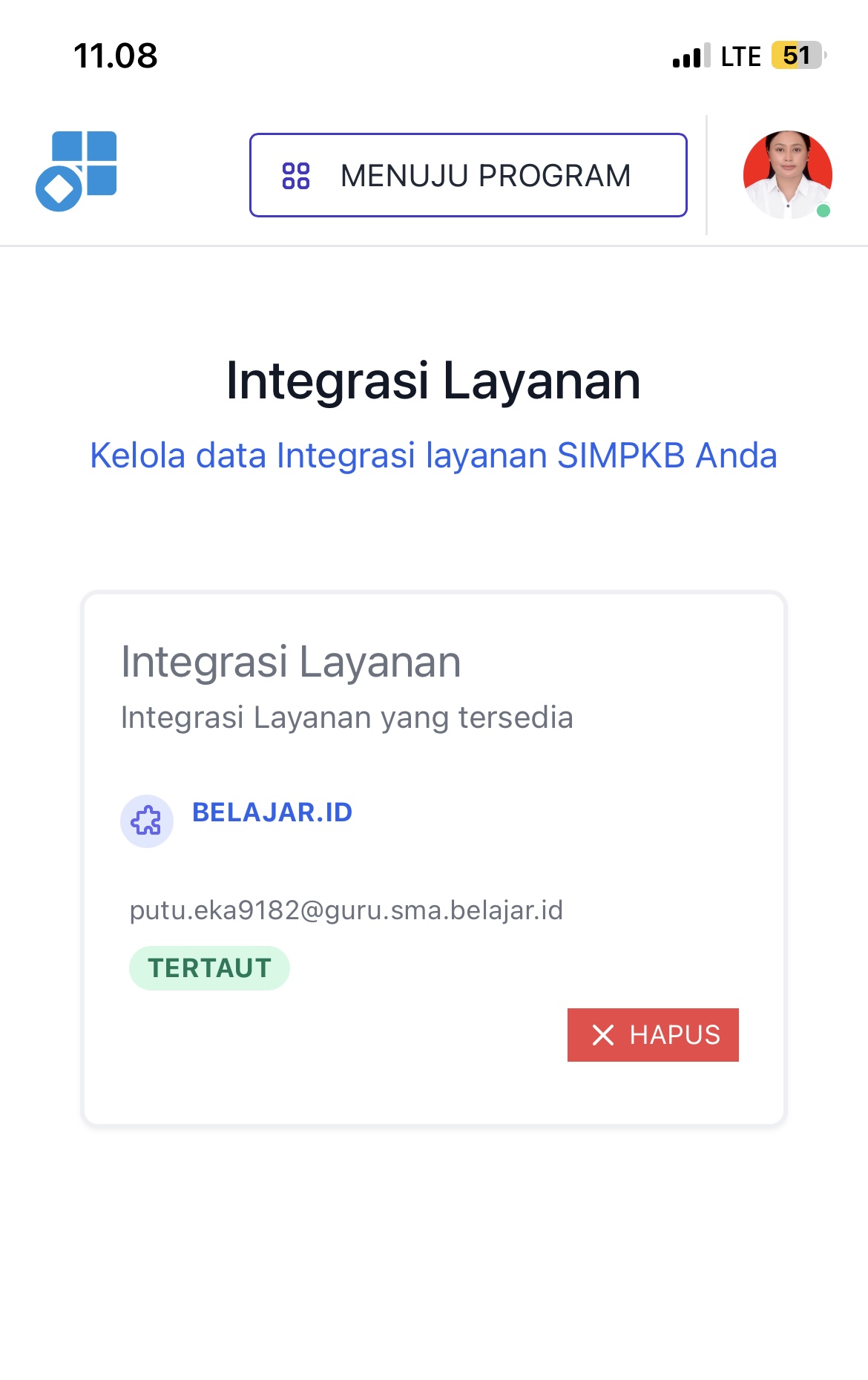Tap HAPUS to remove Belajar.id integration
868x1380 pixels.
point(653,1034)
